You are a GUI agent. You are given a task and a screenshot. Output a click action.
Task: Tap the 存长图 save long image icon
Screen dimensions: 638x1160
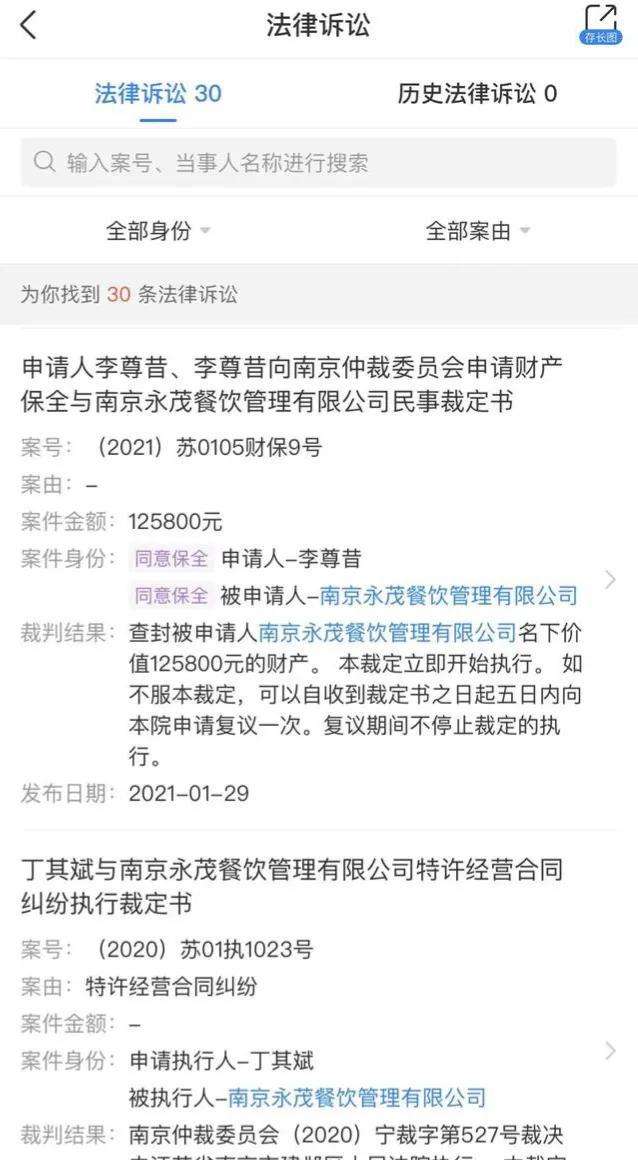(600, 24)
